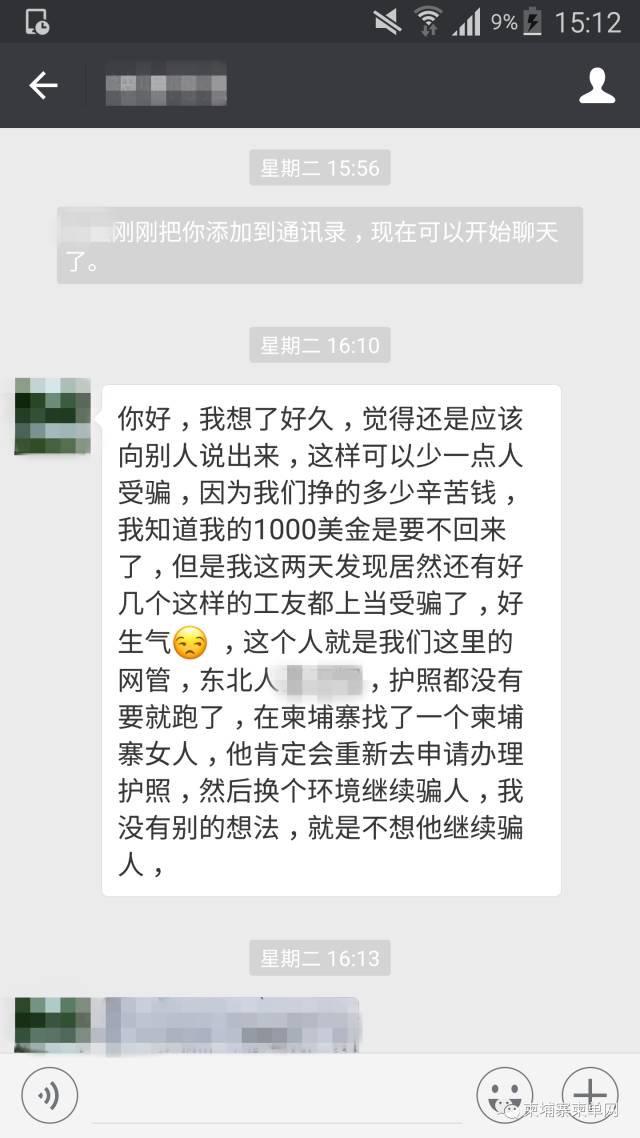Open the contact profile icon
640x1138 pixels.
[x=597, y=86]
